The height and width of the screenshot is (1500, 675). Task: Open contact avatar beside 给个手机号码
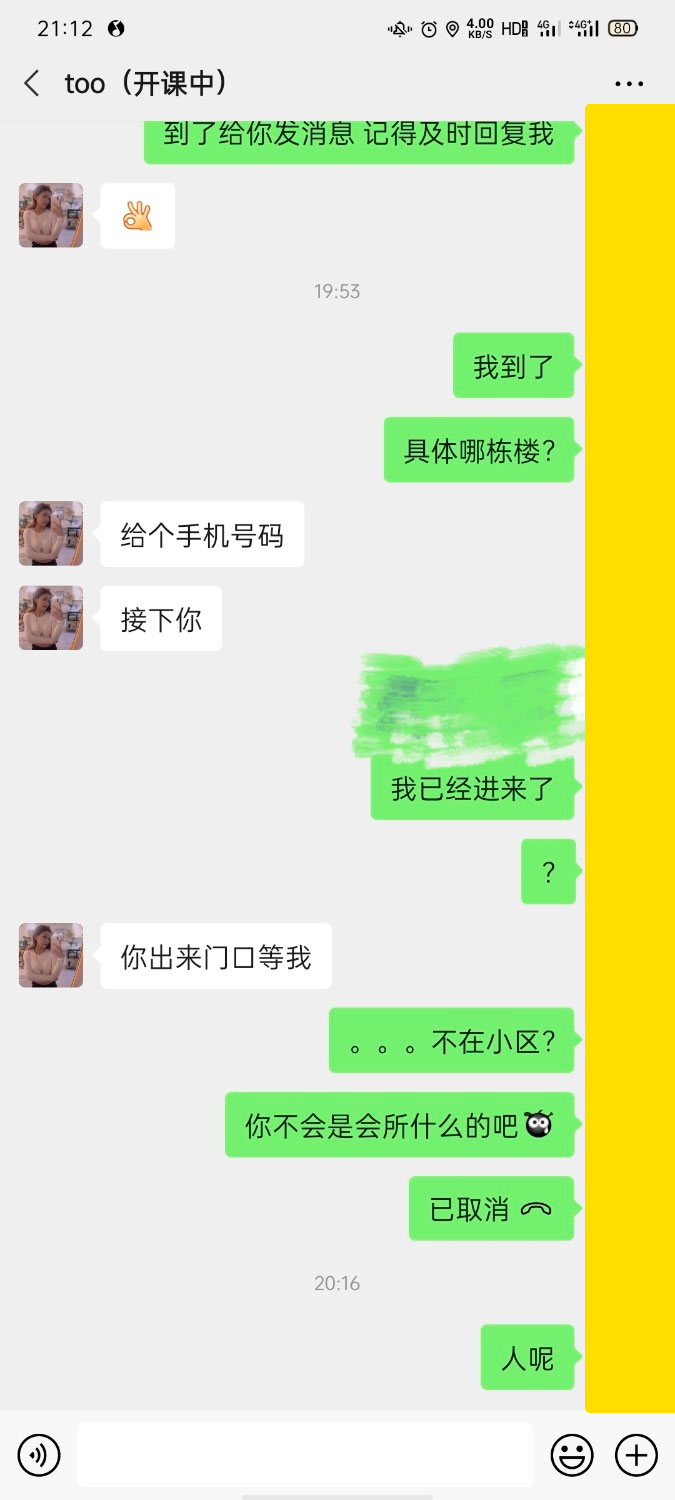coord(51,534)
